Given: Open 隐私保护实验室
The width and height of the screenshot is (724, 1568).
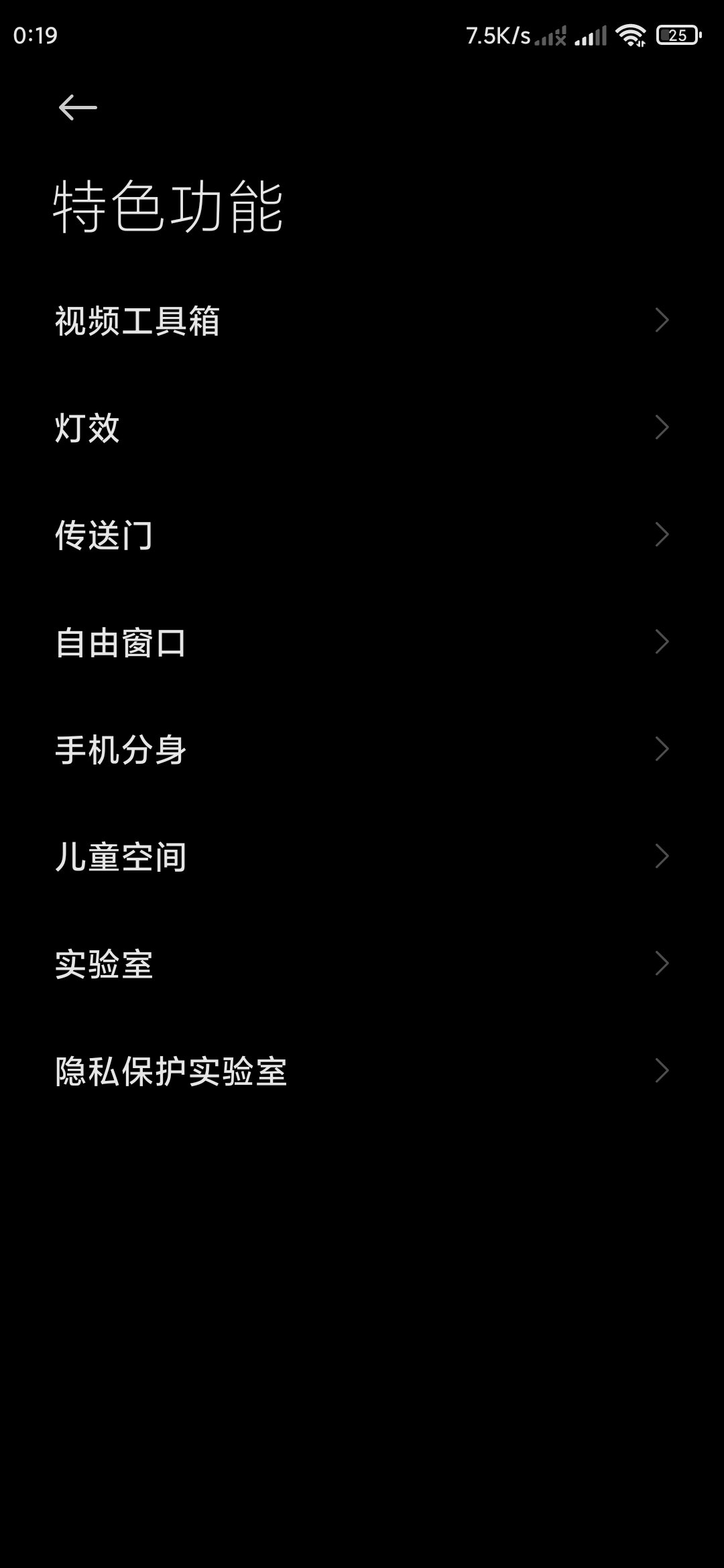Looking at the screenshot, I should [362, 1071].
